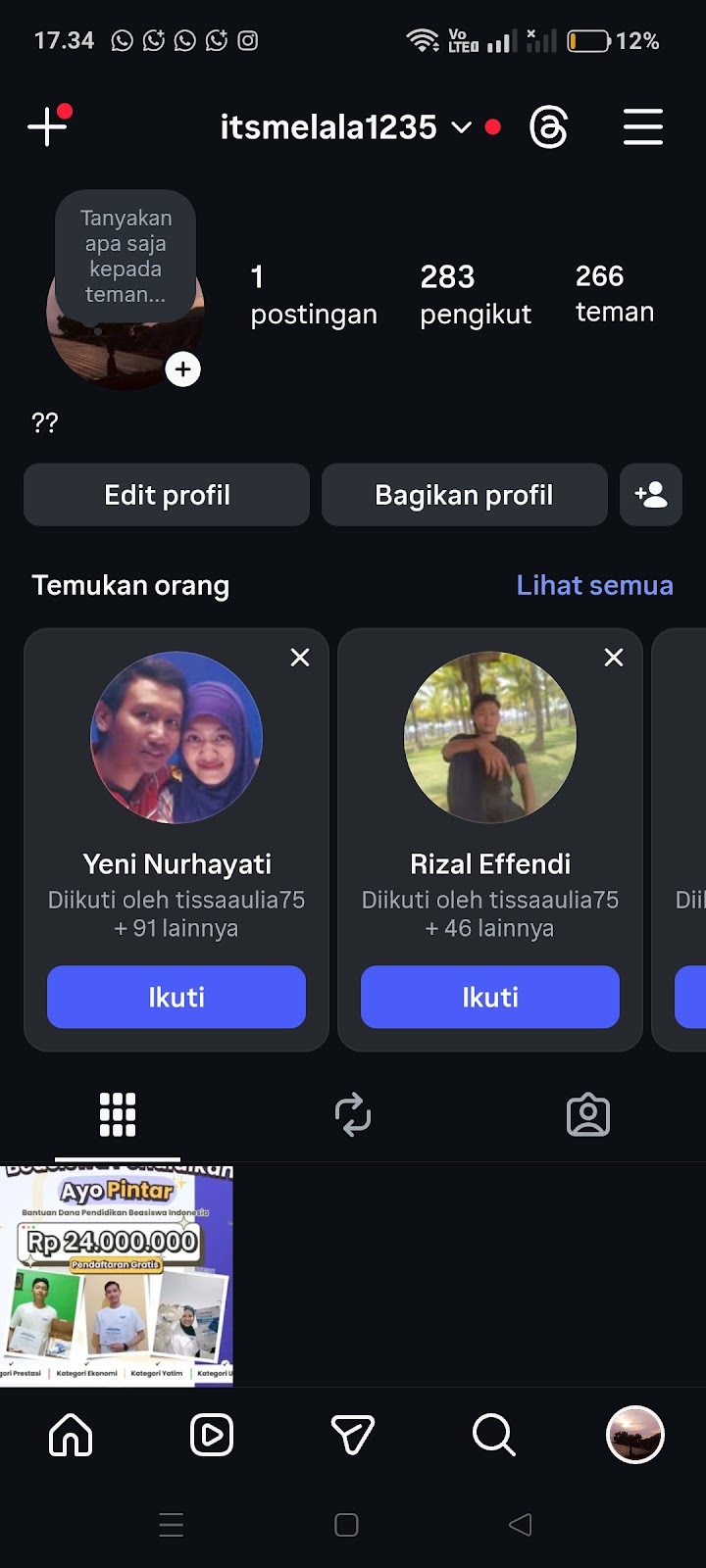Image resolution: width=706 pixels, height=1568 pixels.
Task: Open the 283 pengikut list
Action: (475, 294)
